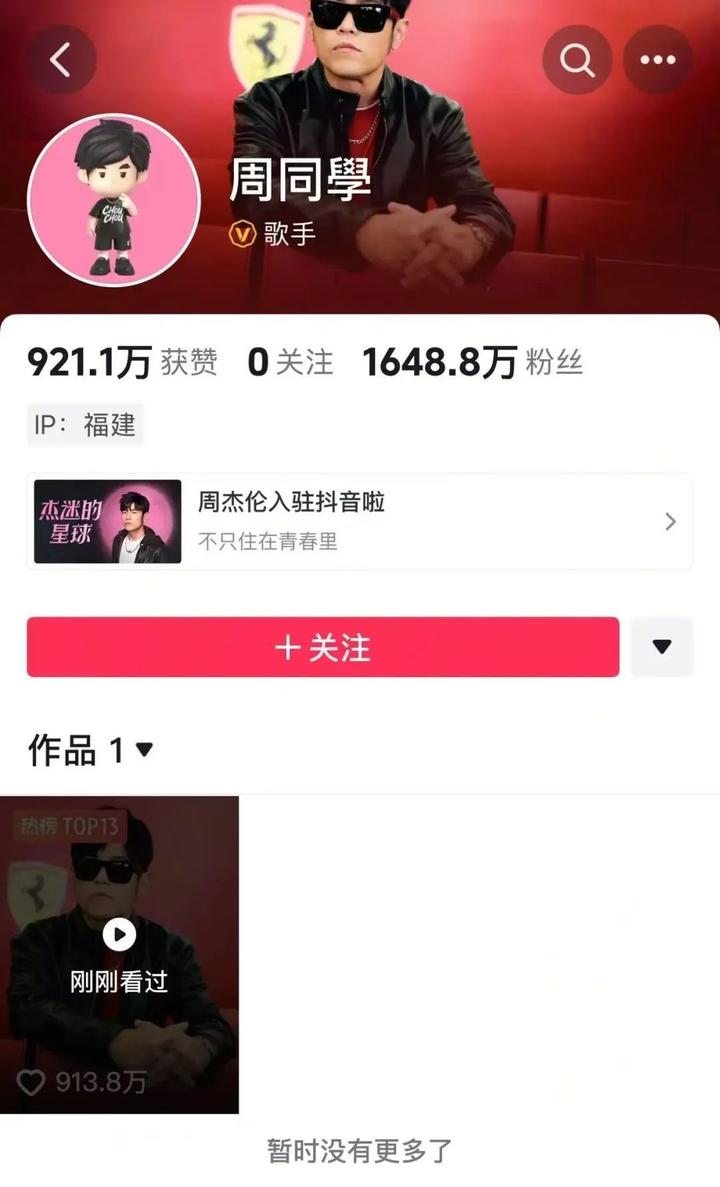View the 粉丝 followers count

coord(472,362)
